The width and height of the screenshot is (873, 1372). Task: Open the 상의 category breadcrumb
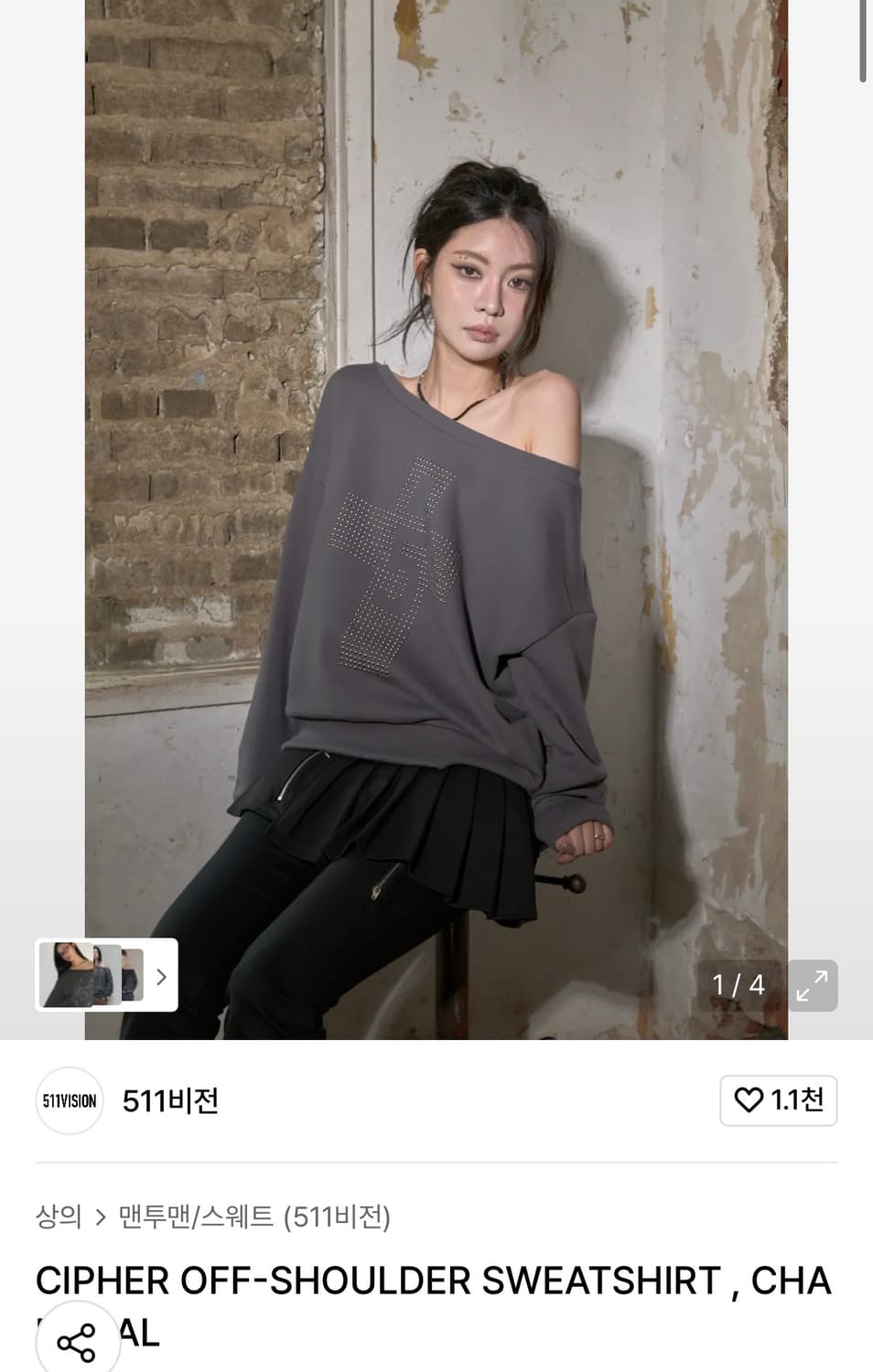tap(60, 1217)
